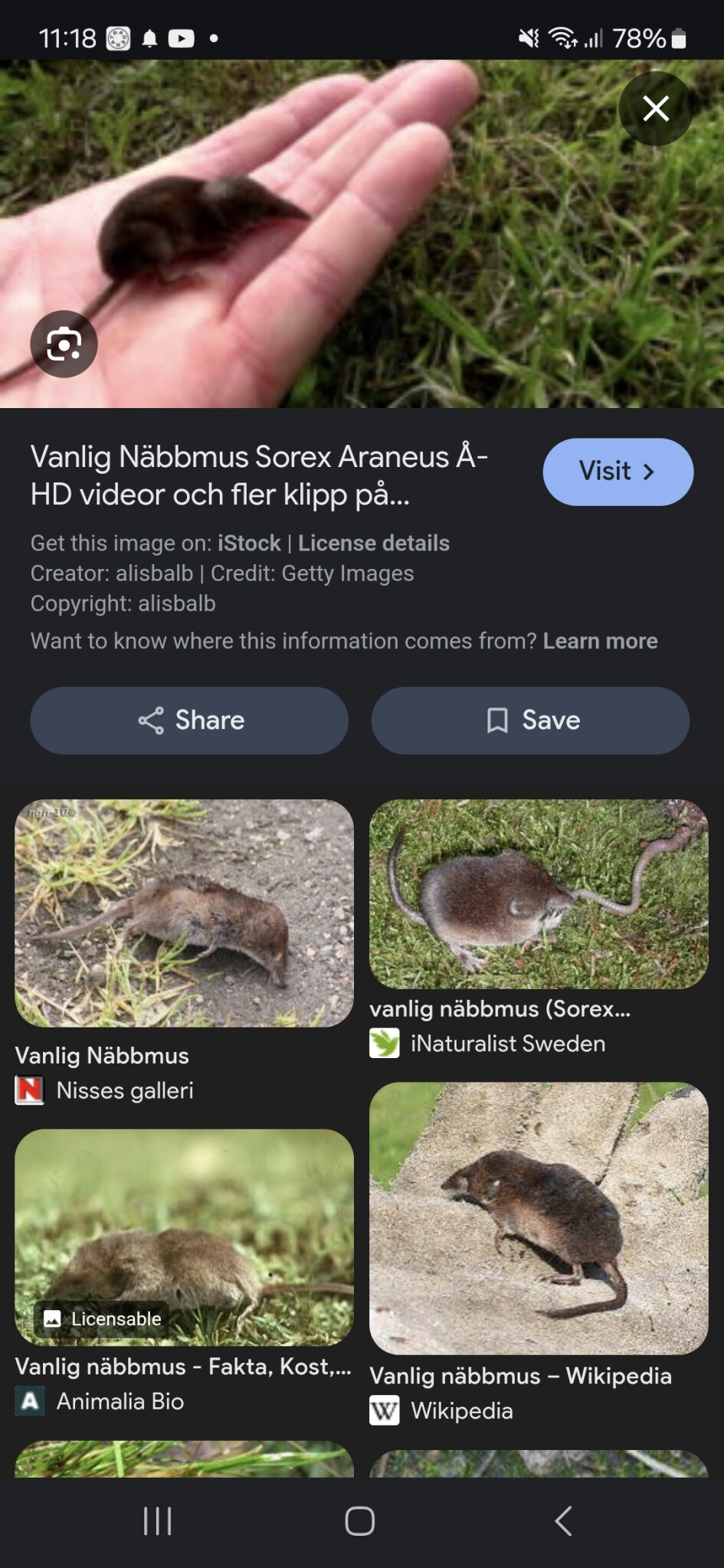The image size is (724, 1568).
Task: Save this image to collections
Action: click(530, 720)
